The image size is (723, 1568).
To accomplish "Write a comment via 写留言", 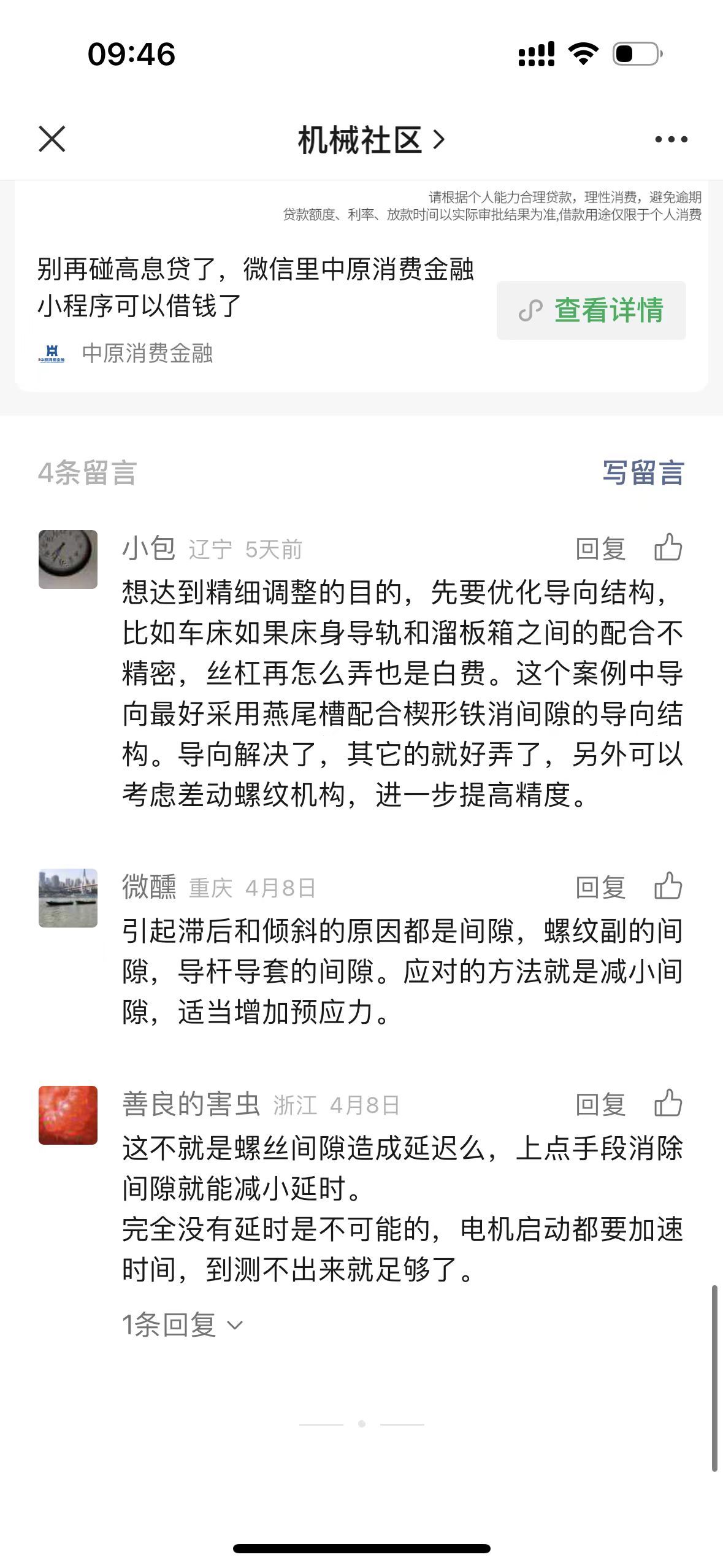I will (x=643, y=473).
